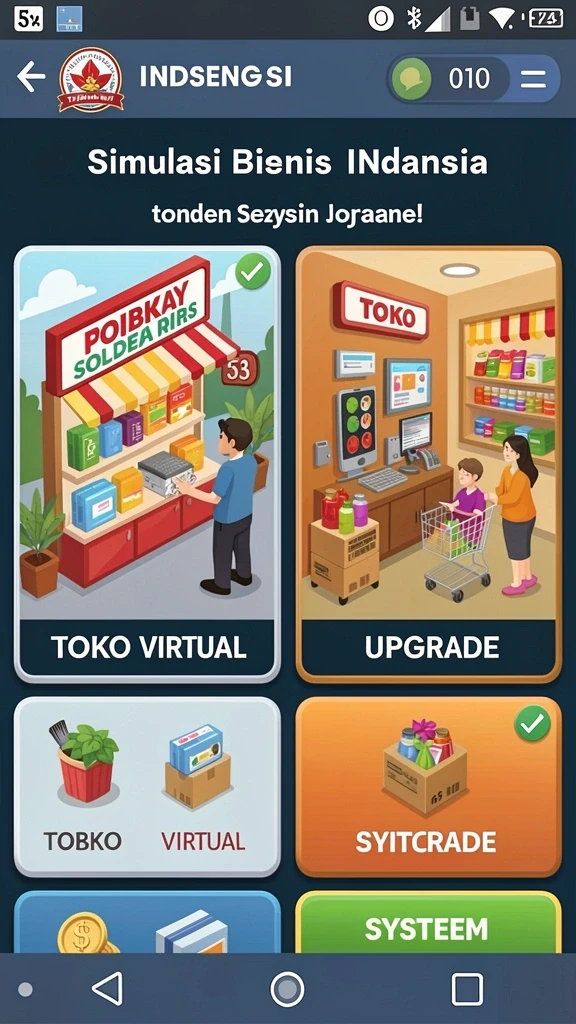
Task: Open the Upgrade card
Action: [428, 464]
